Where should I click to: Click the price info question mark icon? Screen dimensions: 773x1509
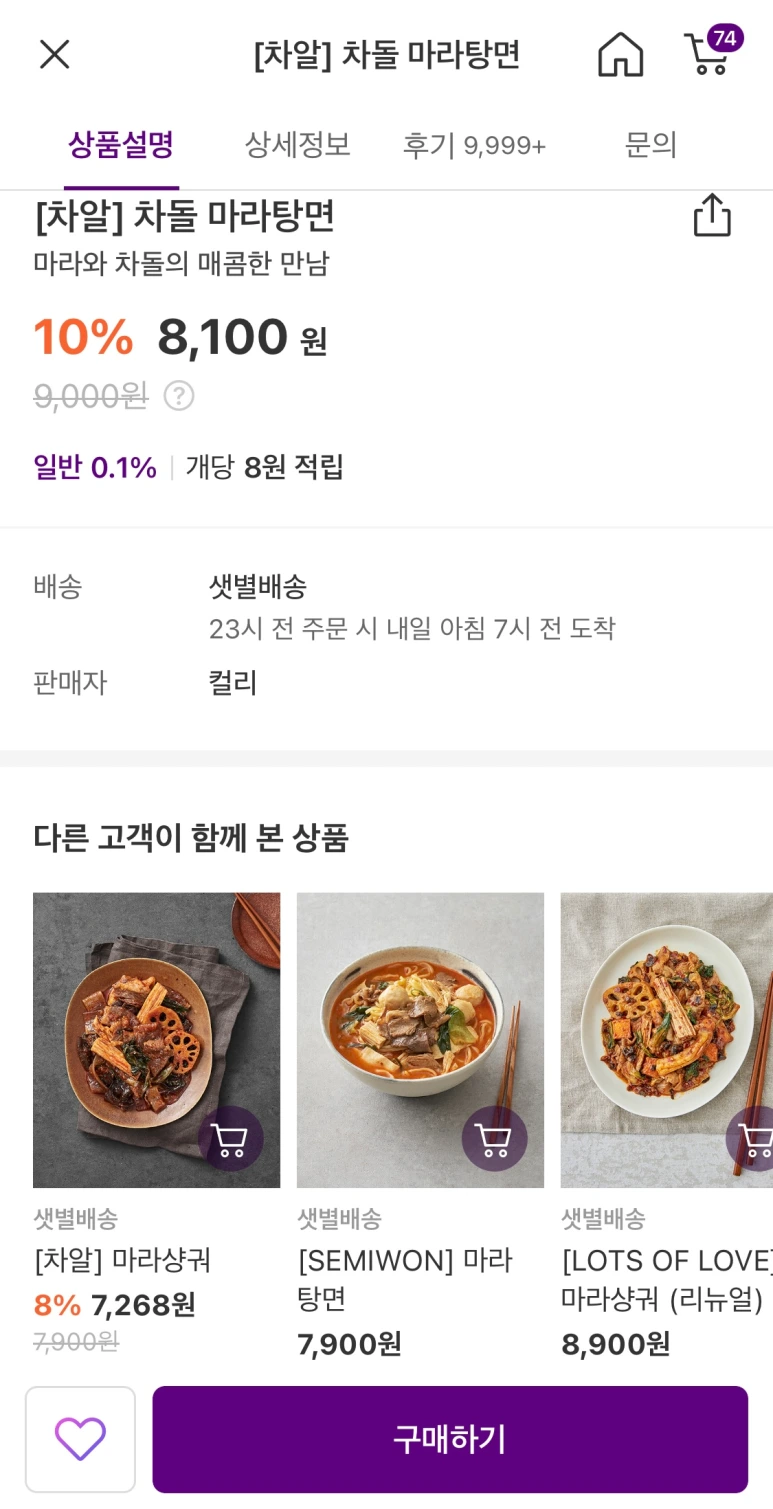[178, 397]
